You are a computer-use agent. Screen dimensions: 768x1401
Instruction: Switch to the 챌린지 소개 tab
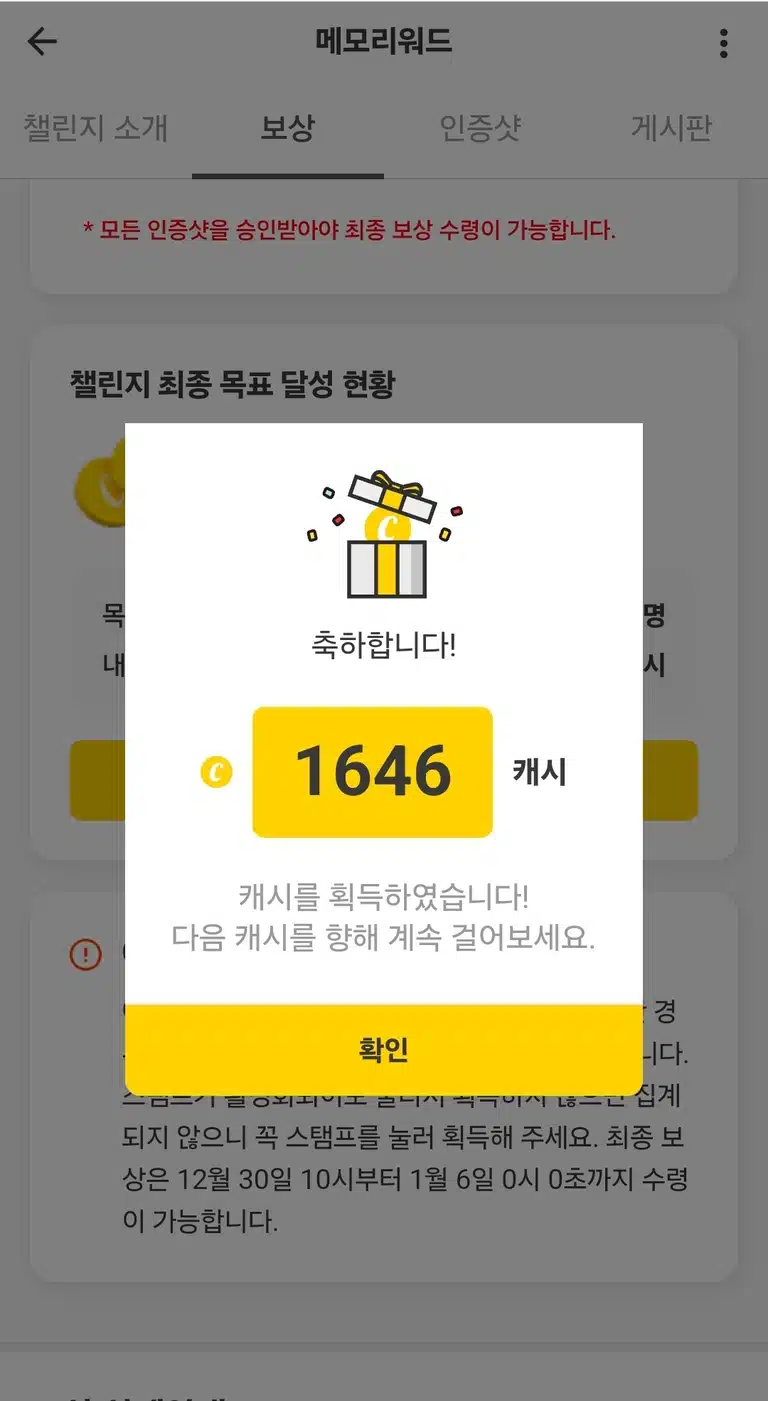[96, 128]
